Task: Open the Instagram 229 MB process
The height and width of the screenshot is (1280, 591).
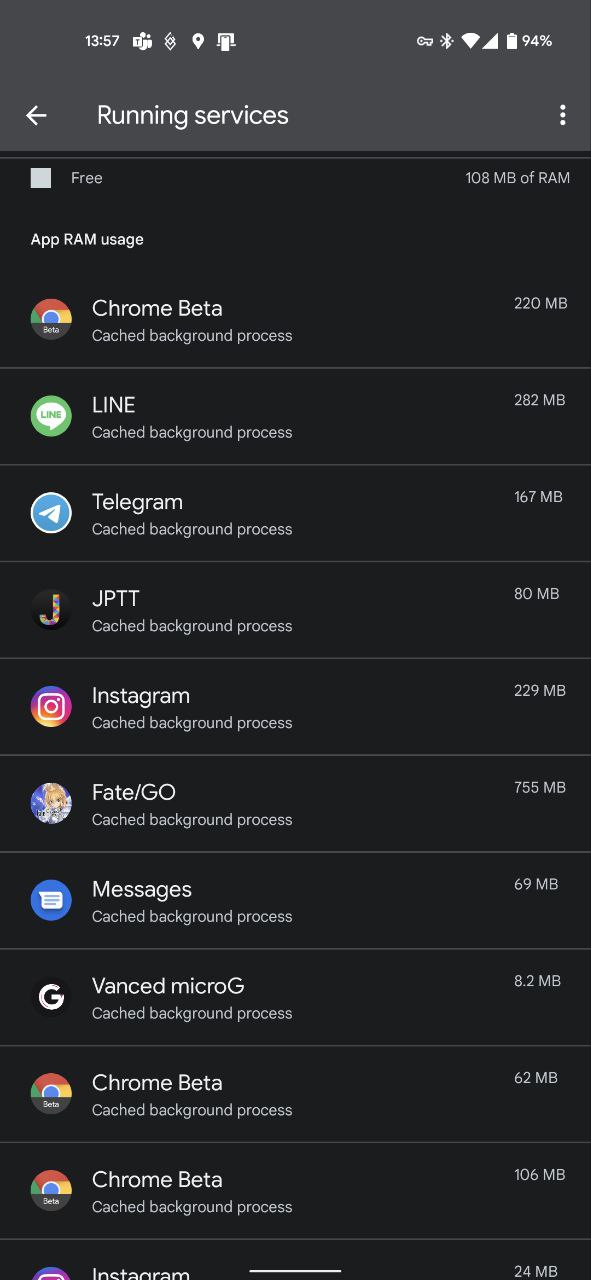Action: click(295, 707)
